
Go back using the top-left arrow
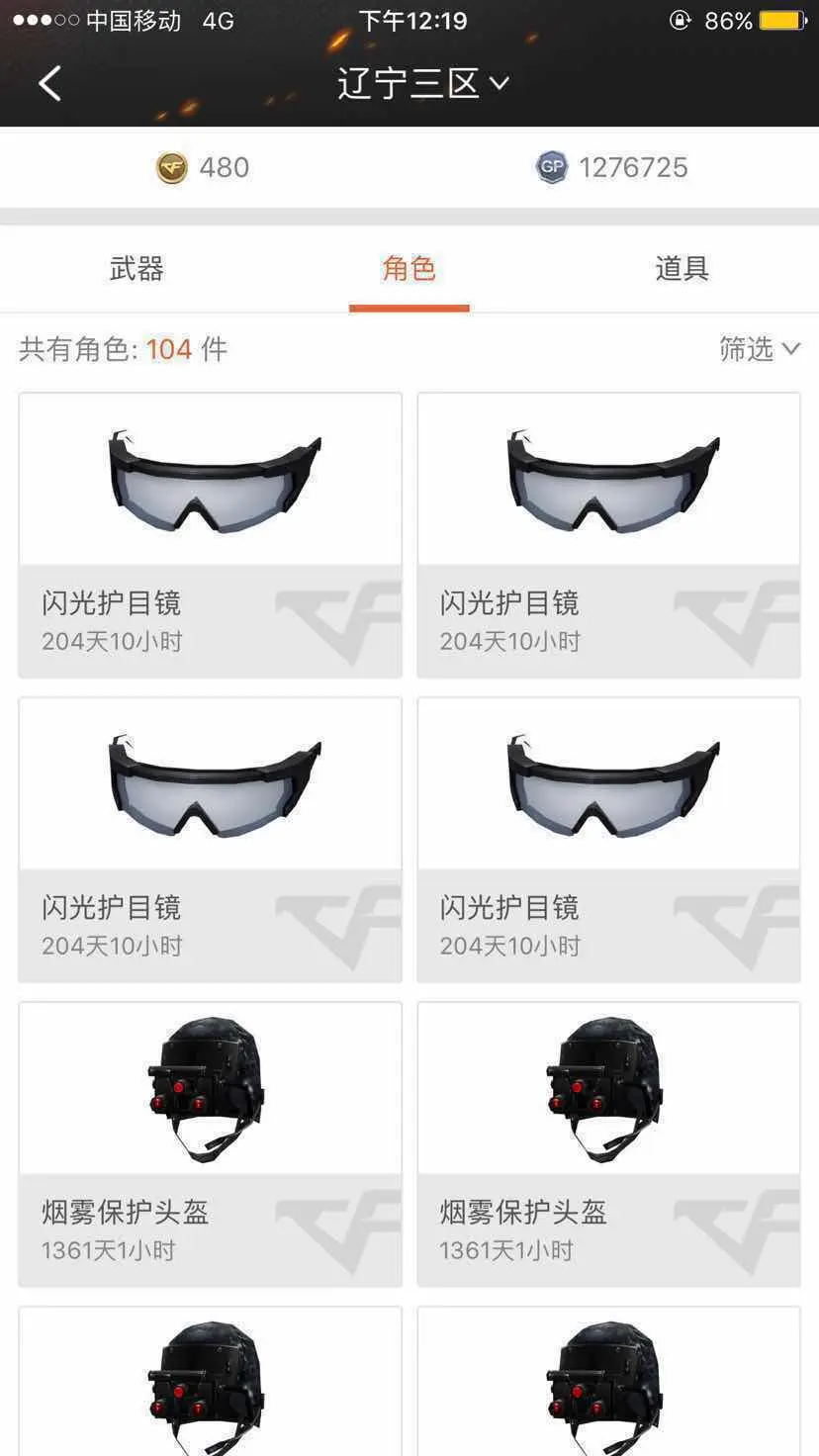point(49,84)
